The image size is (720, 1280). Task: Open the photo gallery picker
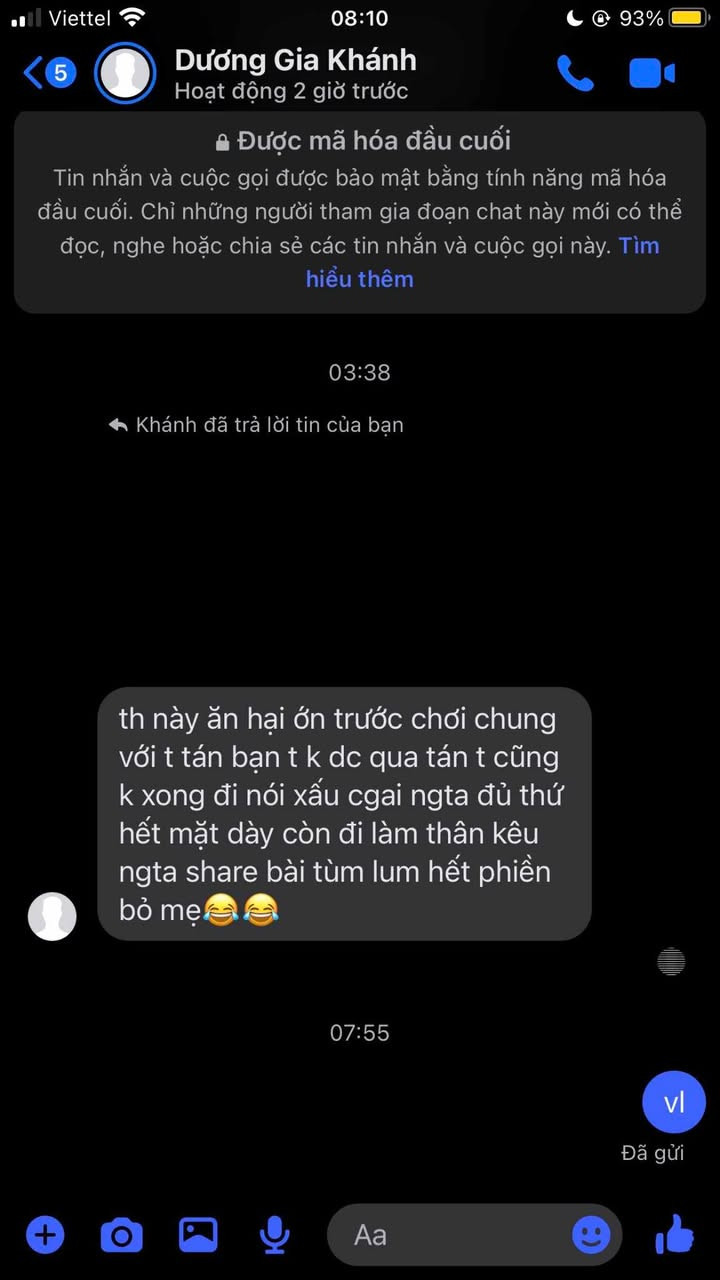click(198, 1236)
